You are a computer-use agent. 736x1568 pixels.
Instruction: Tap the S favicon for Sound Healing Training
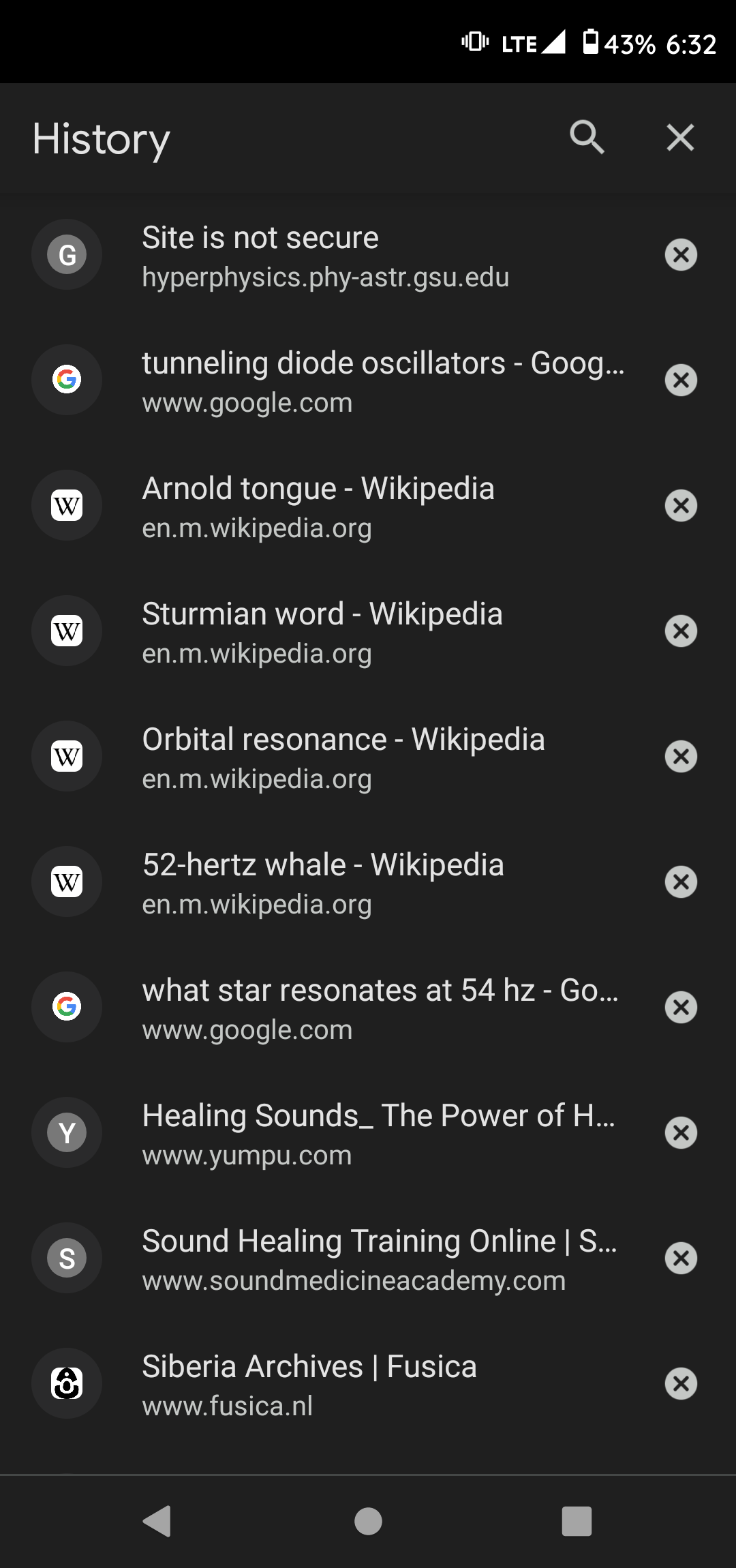[66, 1258]
